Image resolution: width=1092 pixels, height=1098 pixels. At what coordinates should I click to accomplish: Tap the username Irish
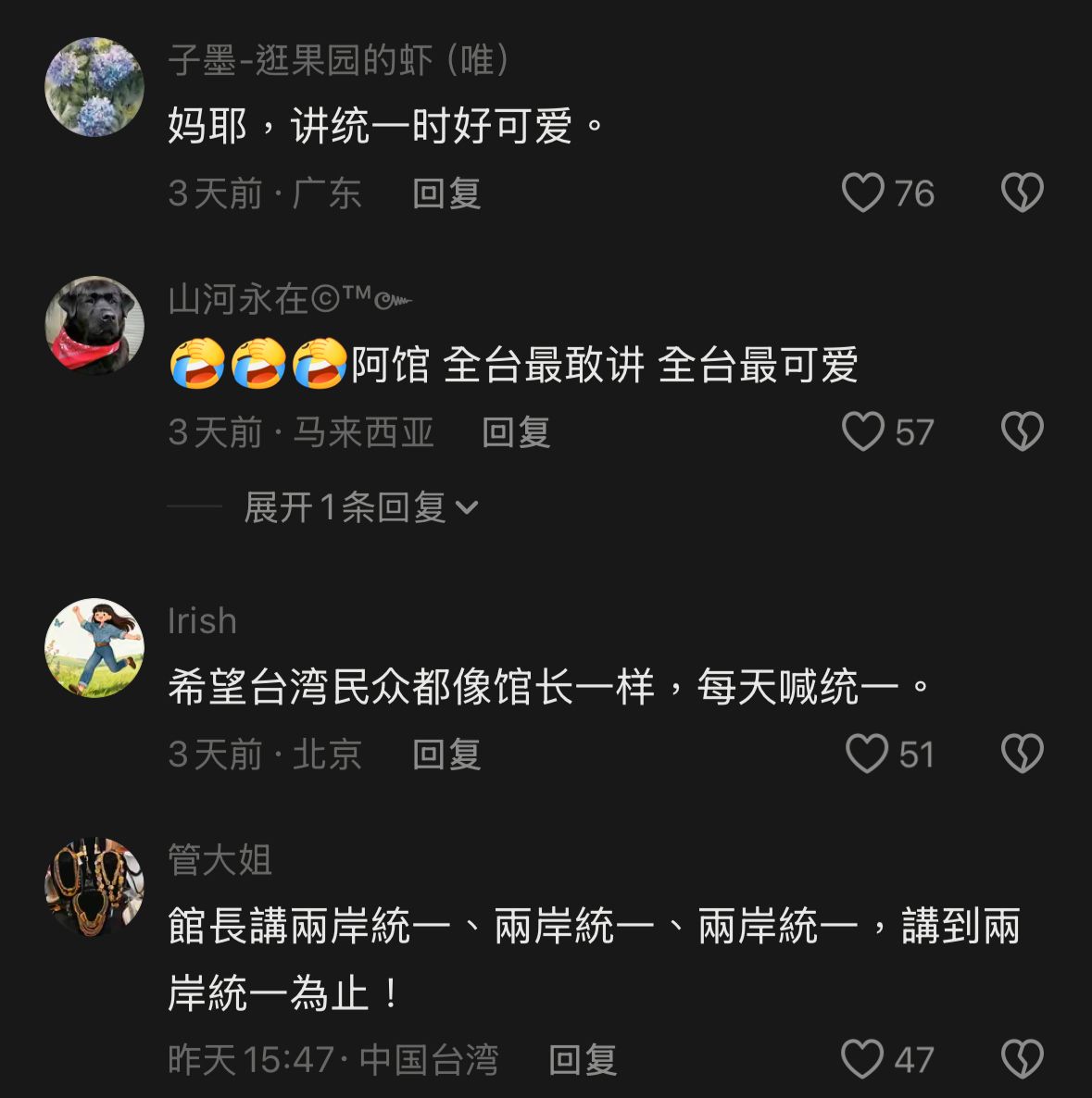coord(202,620)
